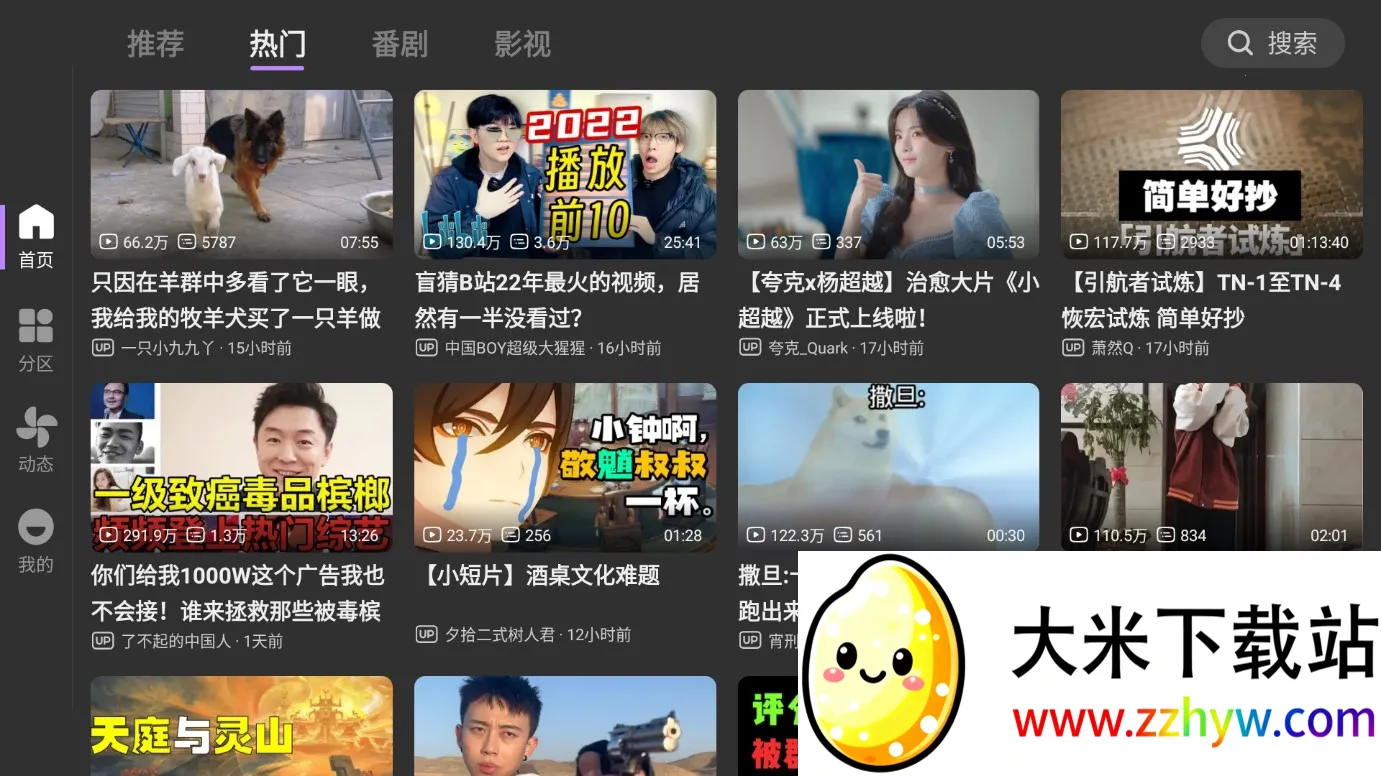Screen dimensions: 1381x776
Task: Open the 02:01 video with 110.5万 views
Action: [1211, 467]
